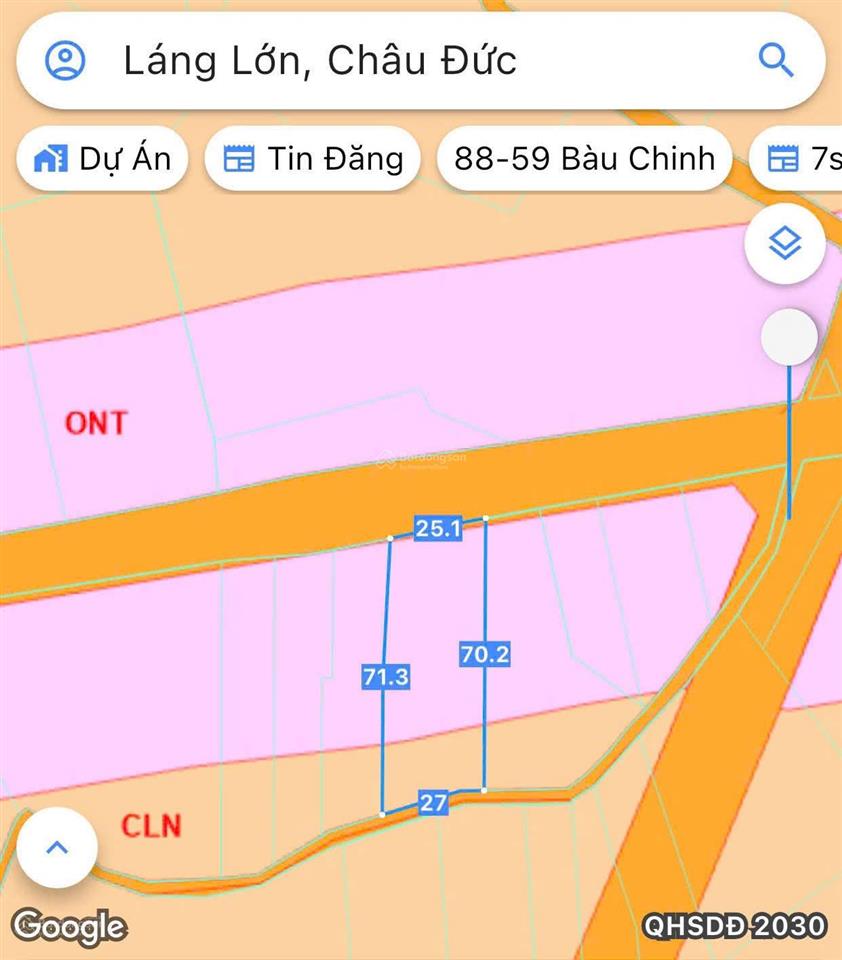Image resolution: width=842 pixels, height=960 pixels.
Task: Select the 88-59 Bàu Chinh chip
Action: pos(585,158)
